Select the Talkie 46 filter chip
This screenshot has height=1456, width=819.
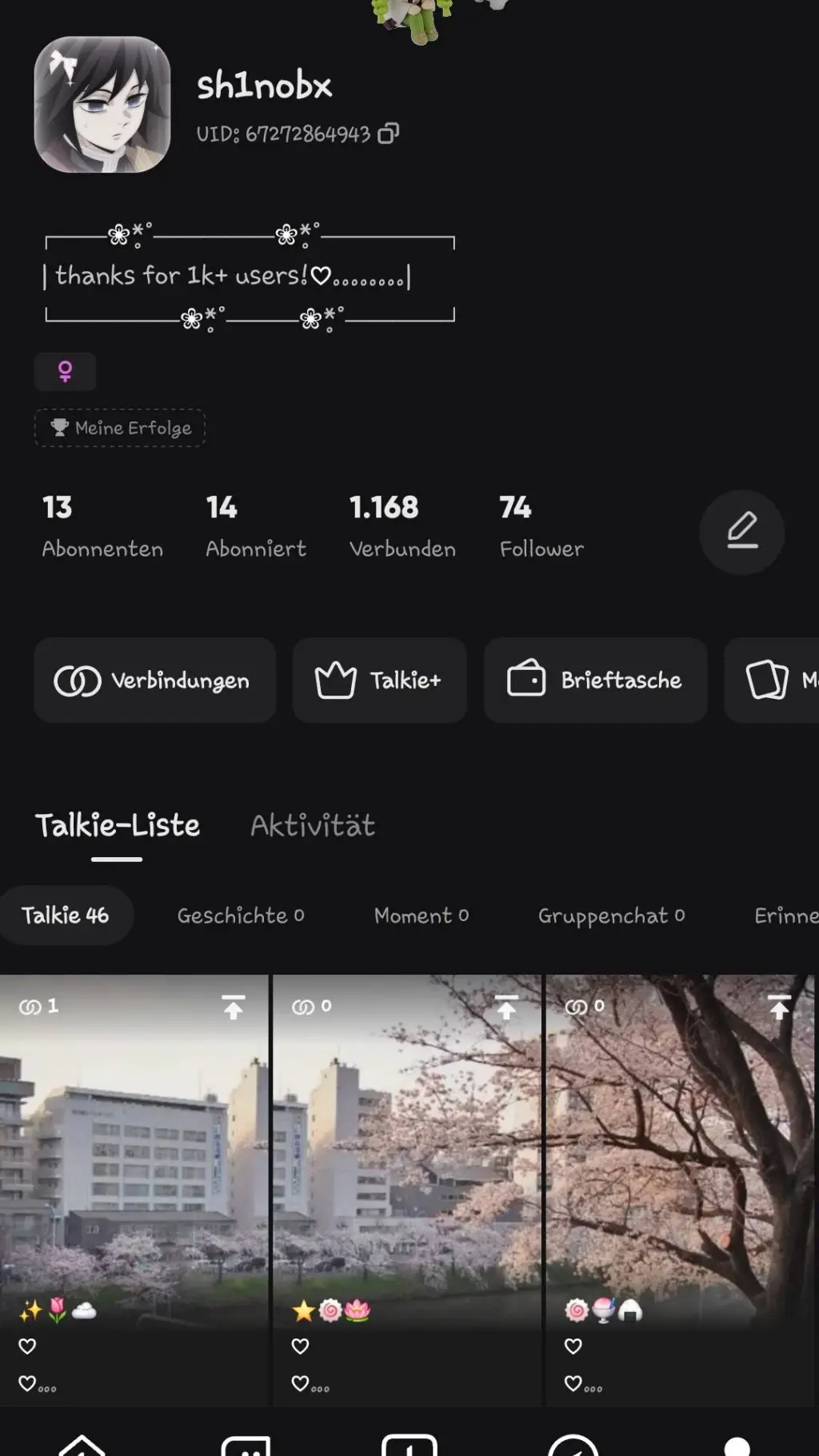click(66, 915)
